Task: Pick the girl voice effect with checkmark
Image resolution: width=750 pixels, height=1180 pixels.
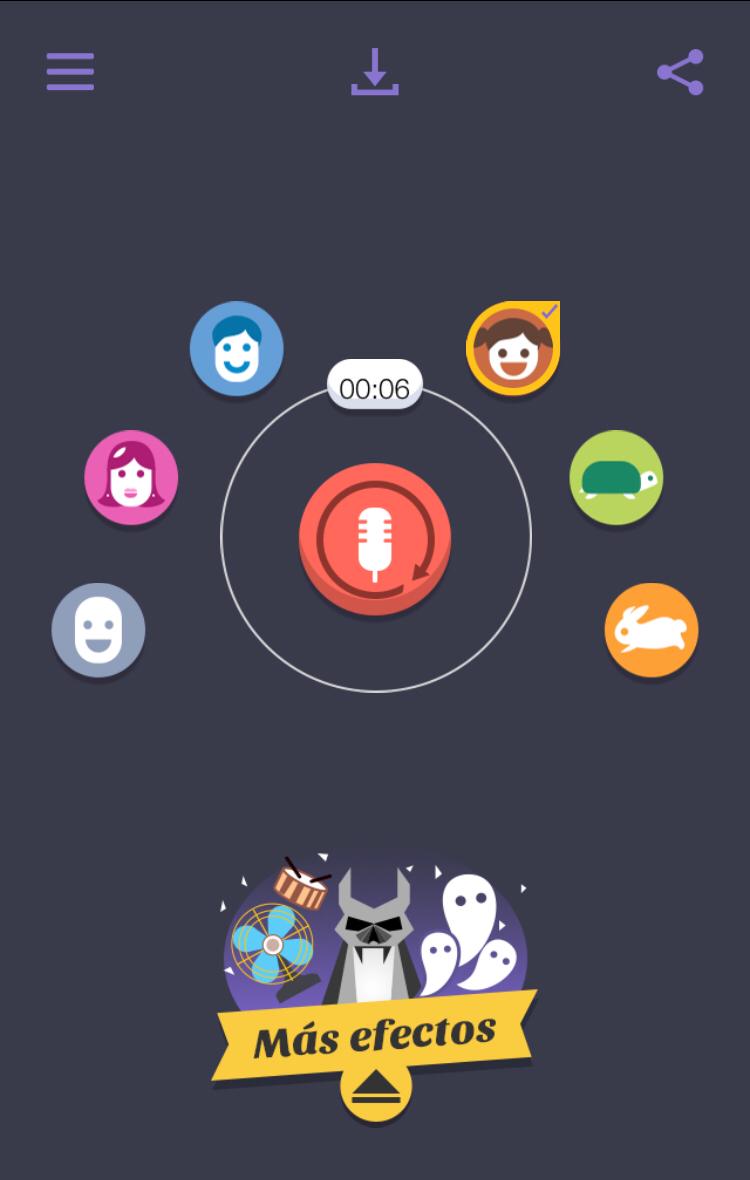Action: [512, 348]
